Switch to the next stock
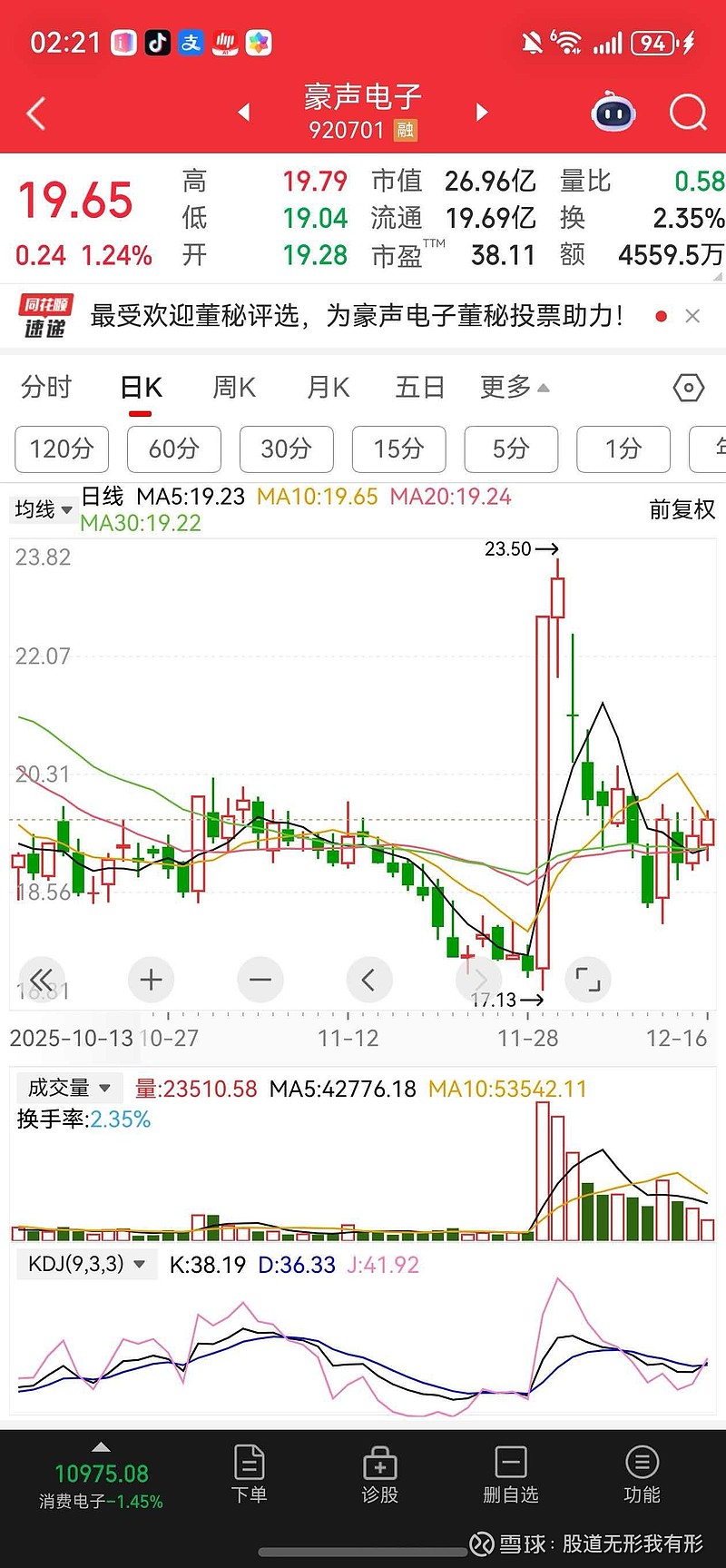The width and height of the screenshot is (726, 1568). pos(482,113)
